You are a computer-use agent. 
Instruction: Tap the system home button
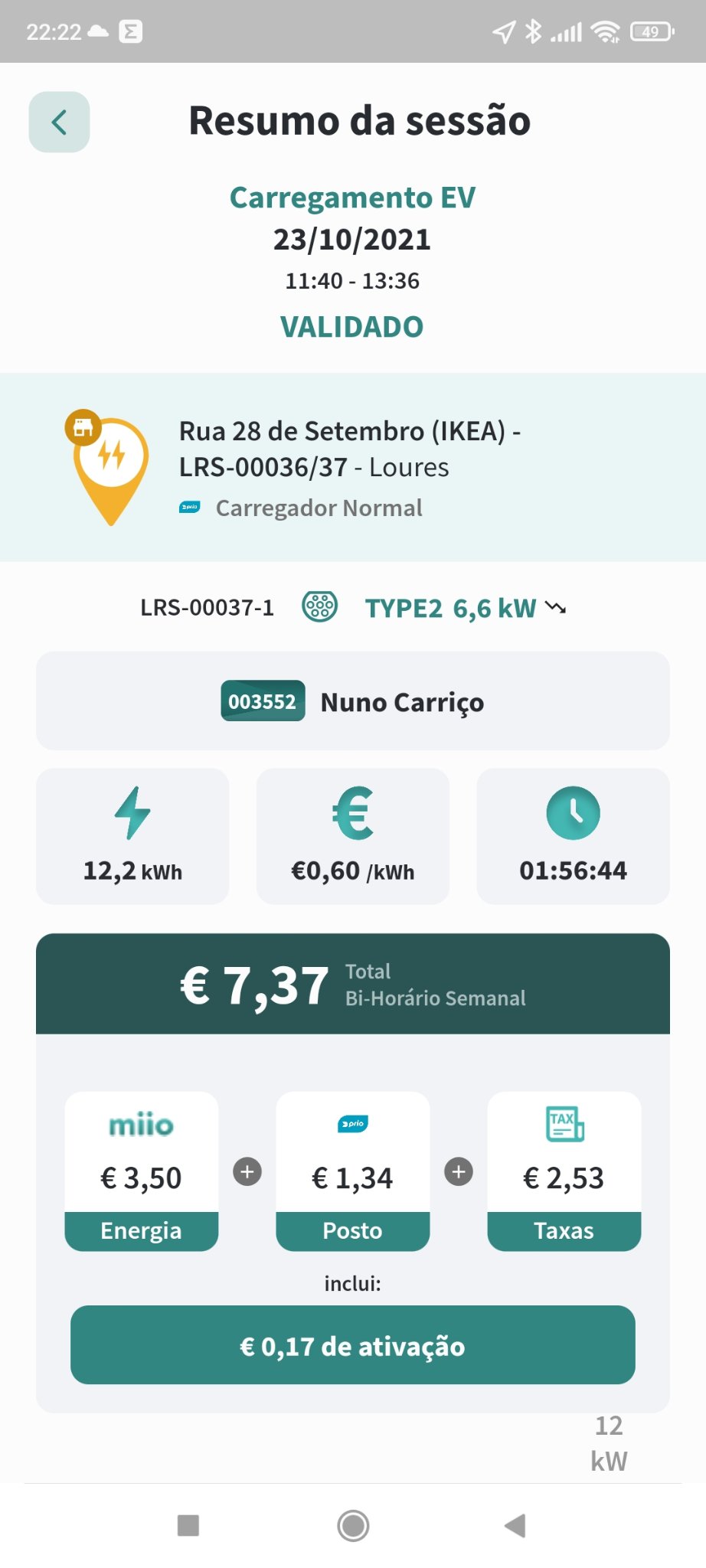pyautogui.click(x=353, y=1526)
